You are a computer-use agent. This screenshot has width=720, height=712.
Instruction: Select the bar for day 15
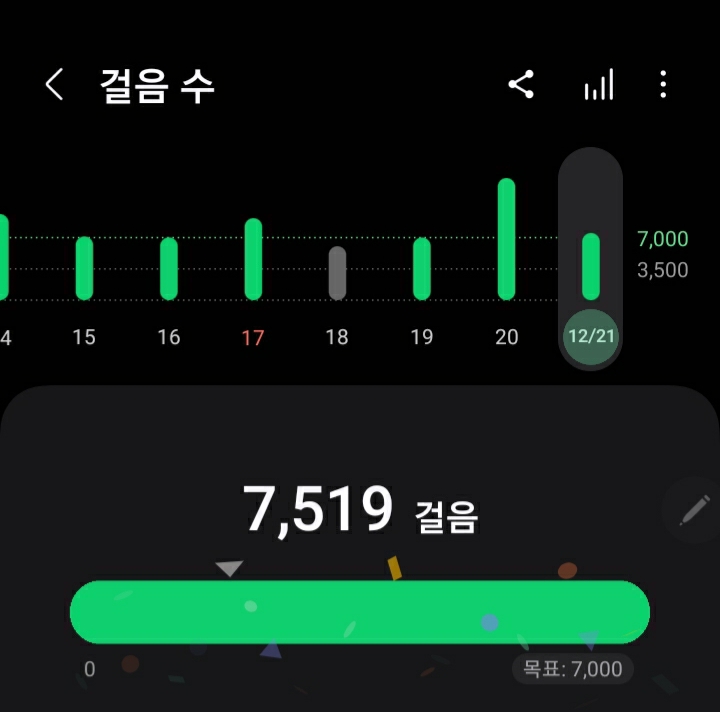coord(84,268)
